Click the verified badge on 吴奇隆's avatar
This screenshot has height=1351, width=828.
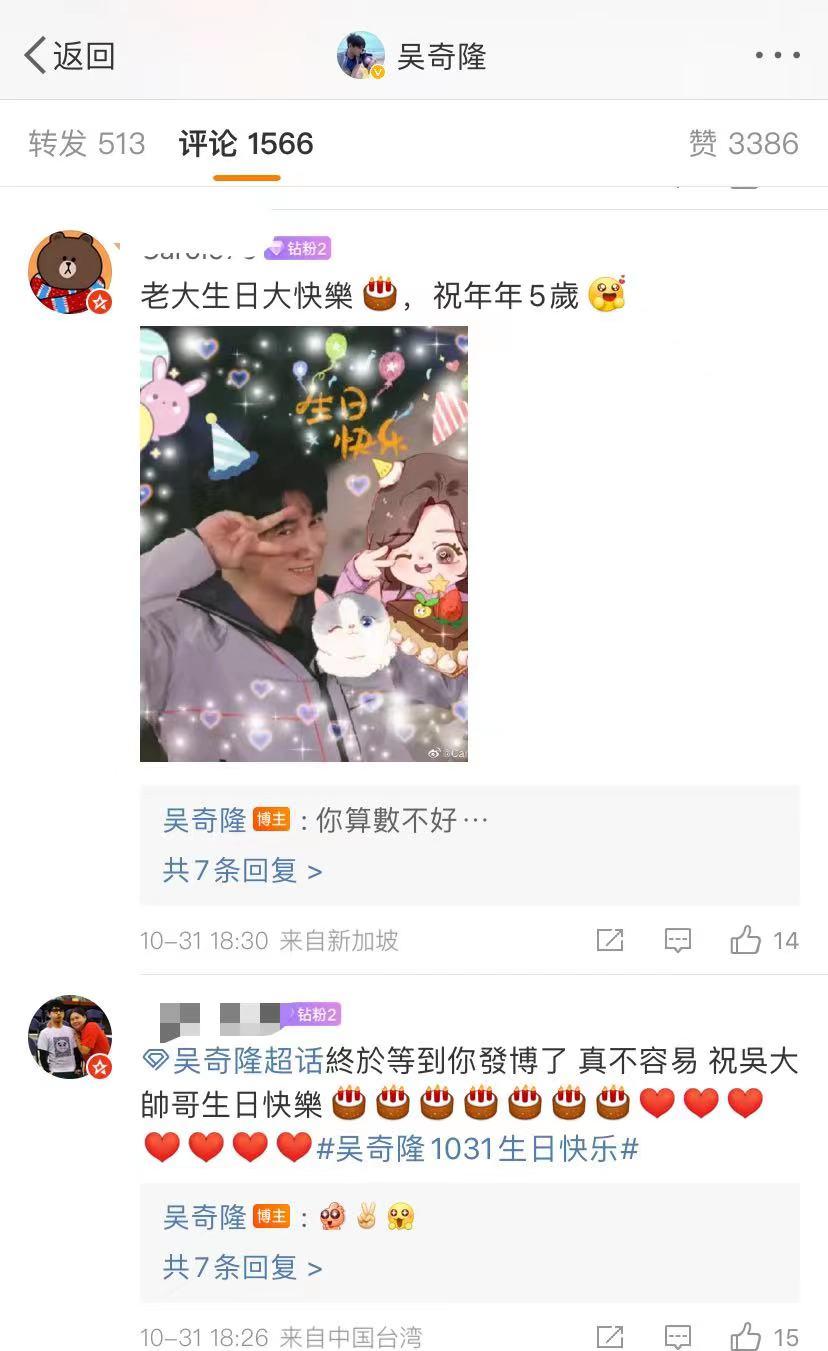375,72
